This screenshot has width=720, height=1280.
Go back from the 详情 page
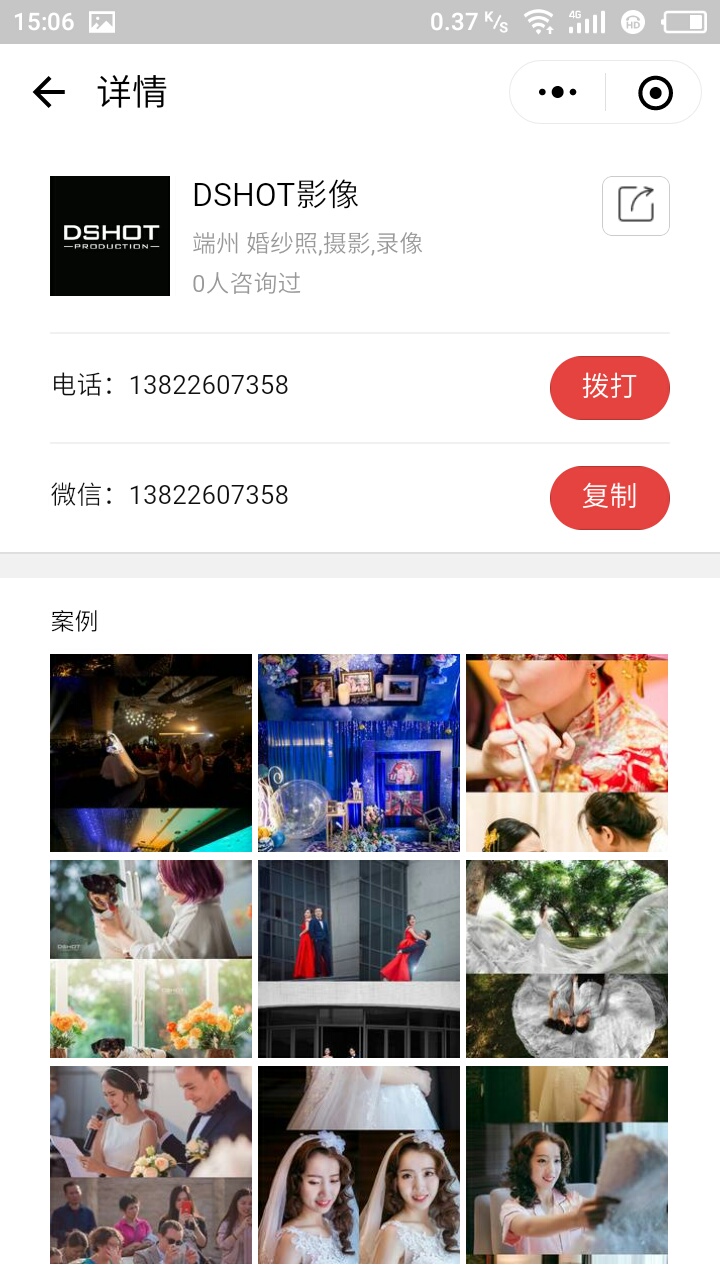(48, 93)
